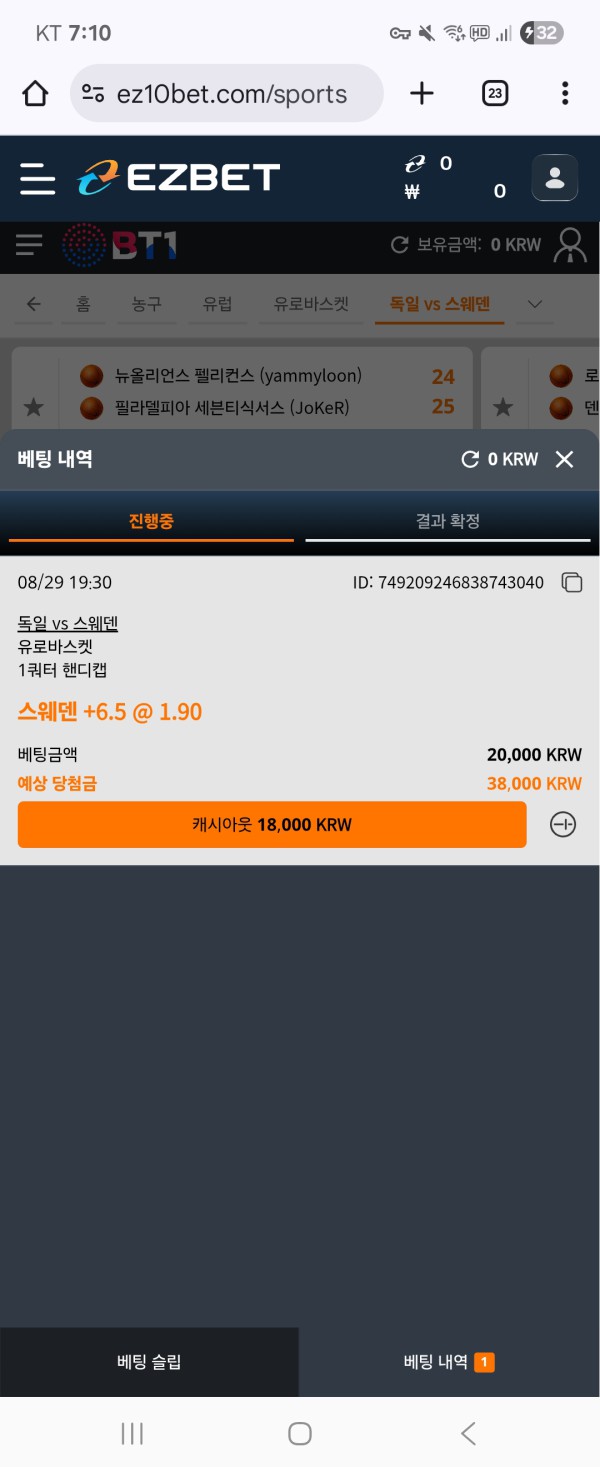Open partial cashout options icon
Image resolution: width=600 pixels, height=1467 pixels.
coord(563,825)
